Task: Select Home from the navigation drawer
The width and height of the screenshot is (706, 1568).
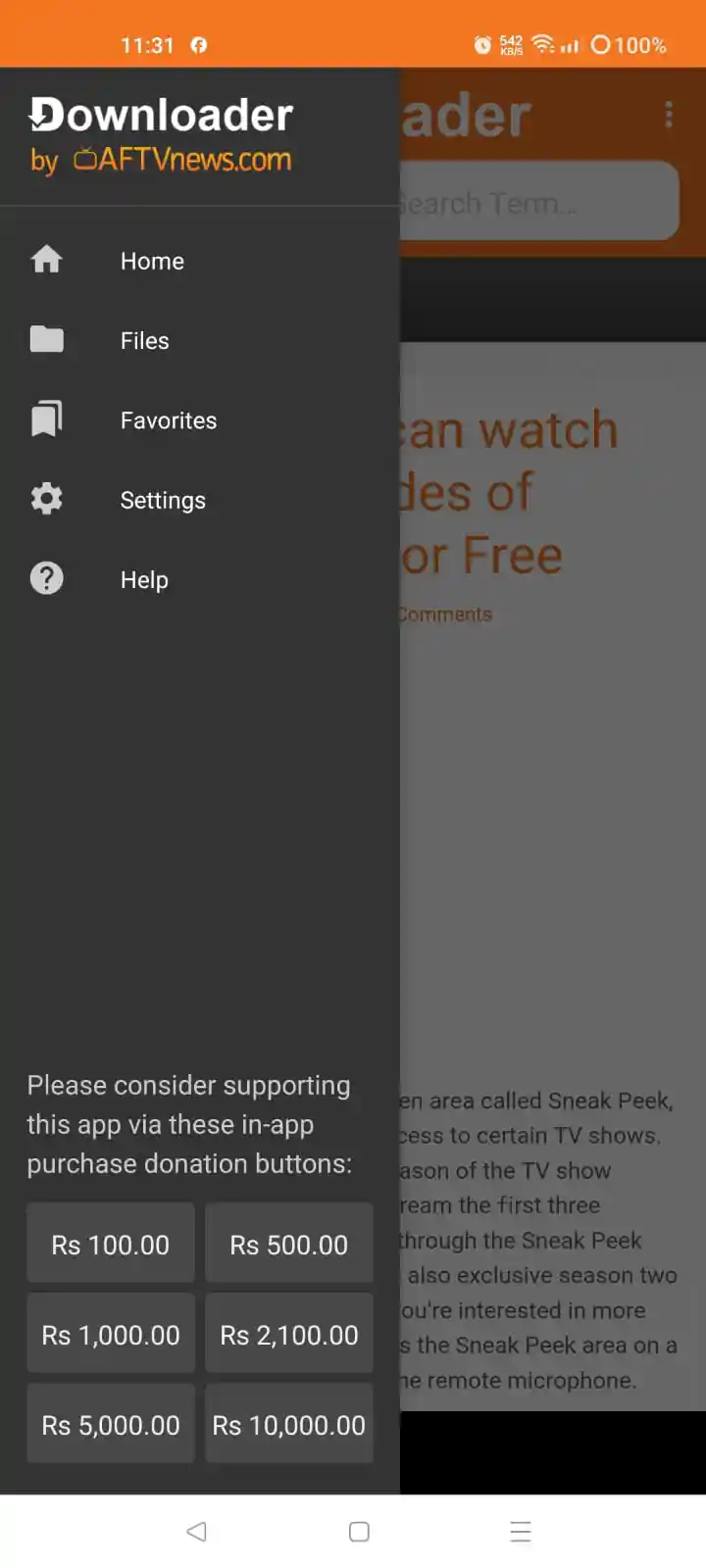Action: [152, 261]
